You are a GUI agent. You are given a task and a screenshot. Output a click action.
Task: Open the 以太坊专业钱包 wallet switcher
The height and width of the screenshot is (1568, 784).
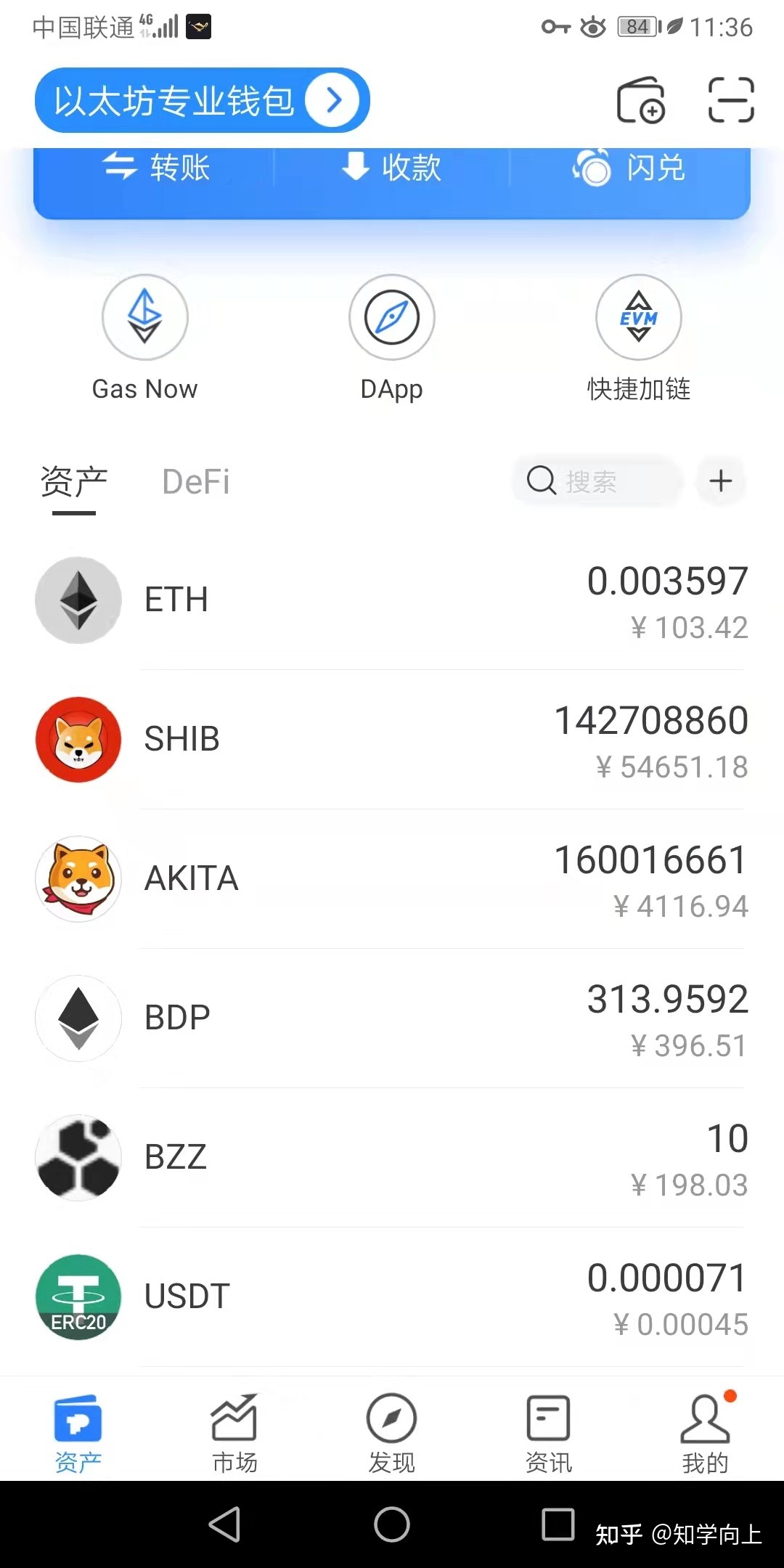click(202, 100)
